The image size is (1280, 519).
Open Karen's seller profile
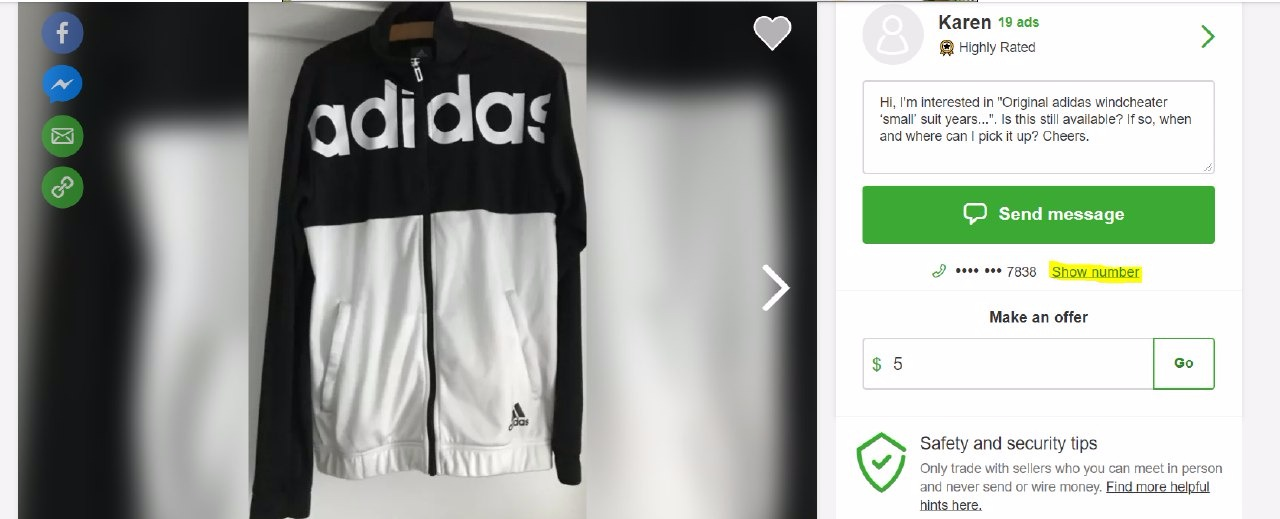point(1207,37)
